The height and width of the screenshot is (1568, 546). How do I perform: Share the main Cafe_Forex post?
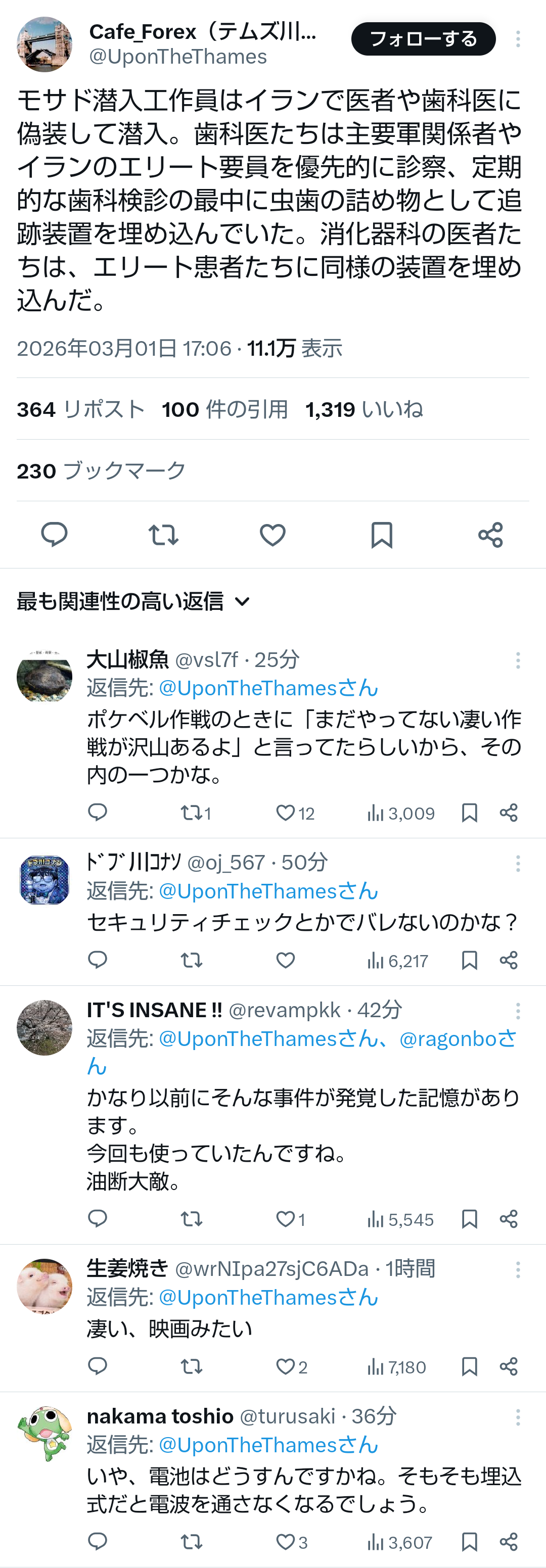coord(490,535)
